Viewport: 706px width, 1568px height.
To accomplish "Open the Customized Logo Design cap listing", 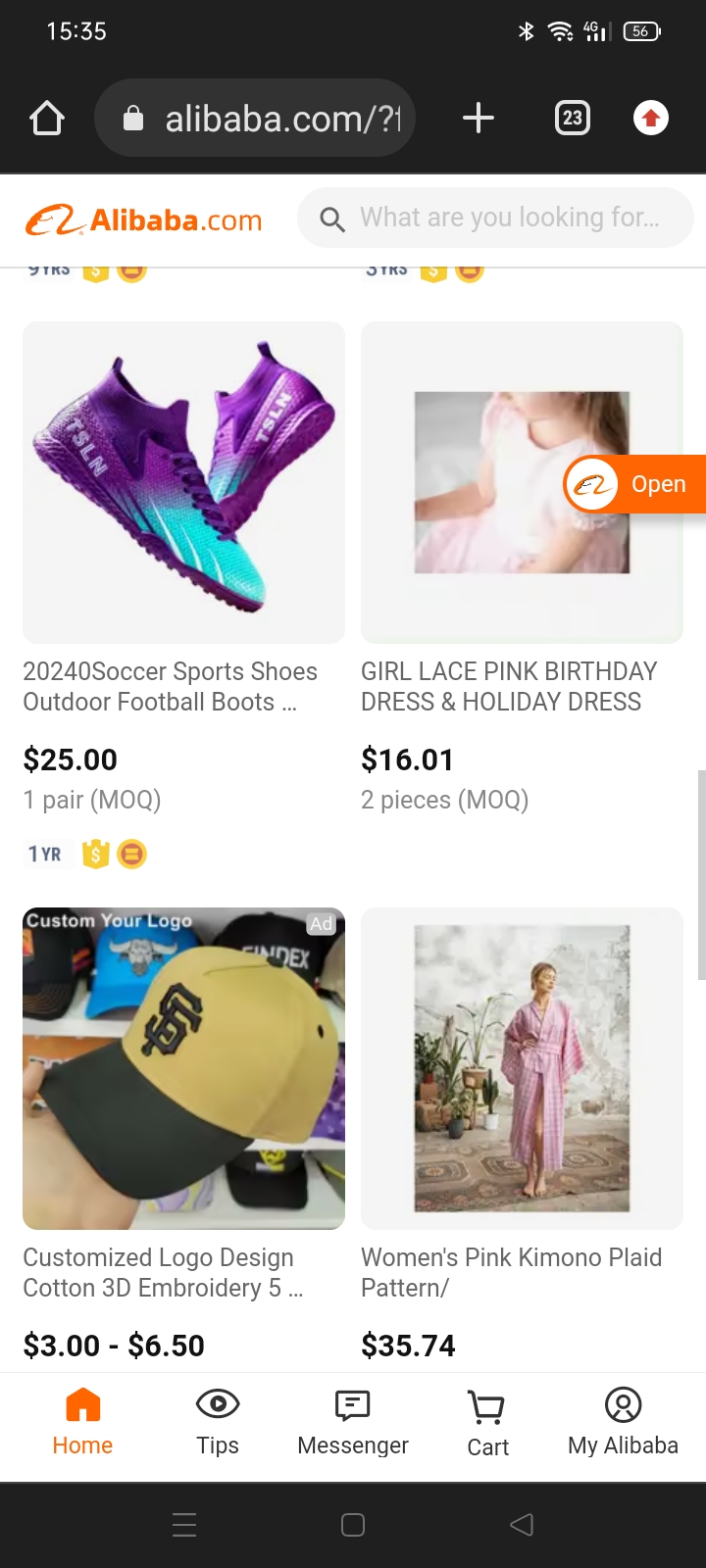I will [183, 1068].
